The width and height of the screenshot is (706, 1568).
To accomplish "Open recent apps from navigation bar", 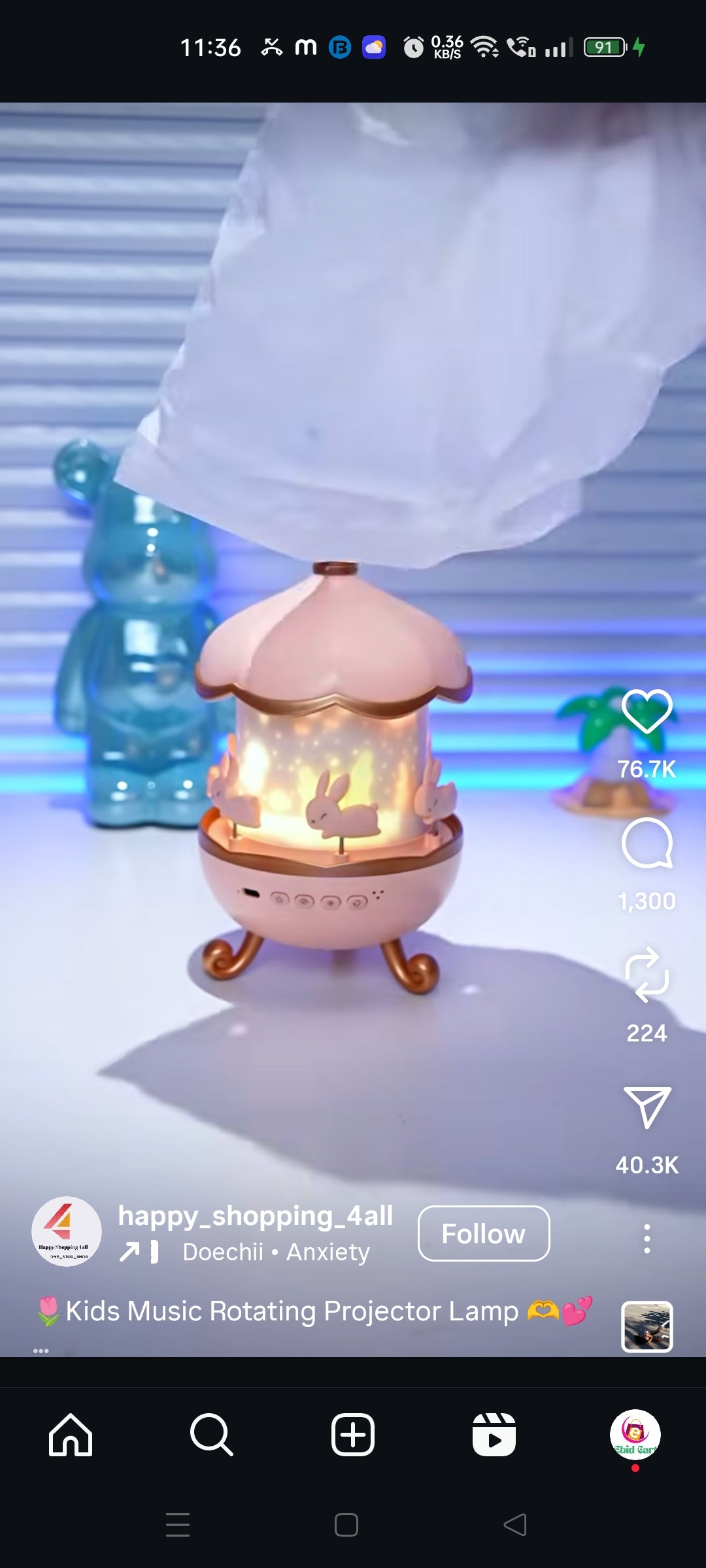I will pyautogui.click(x=178, y=1525).
